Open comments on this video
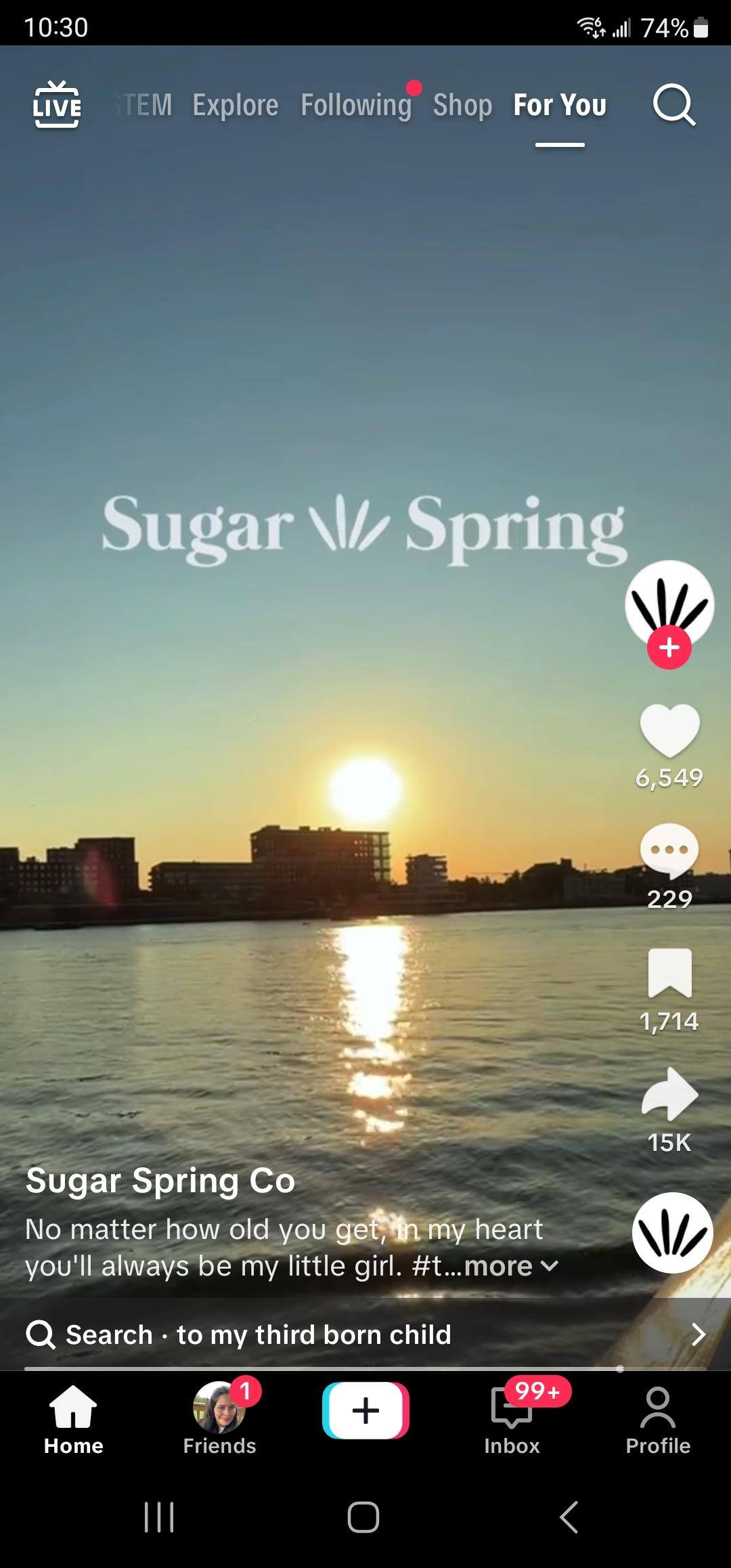Screen dimensions: 731x1568 coord(669,850)
